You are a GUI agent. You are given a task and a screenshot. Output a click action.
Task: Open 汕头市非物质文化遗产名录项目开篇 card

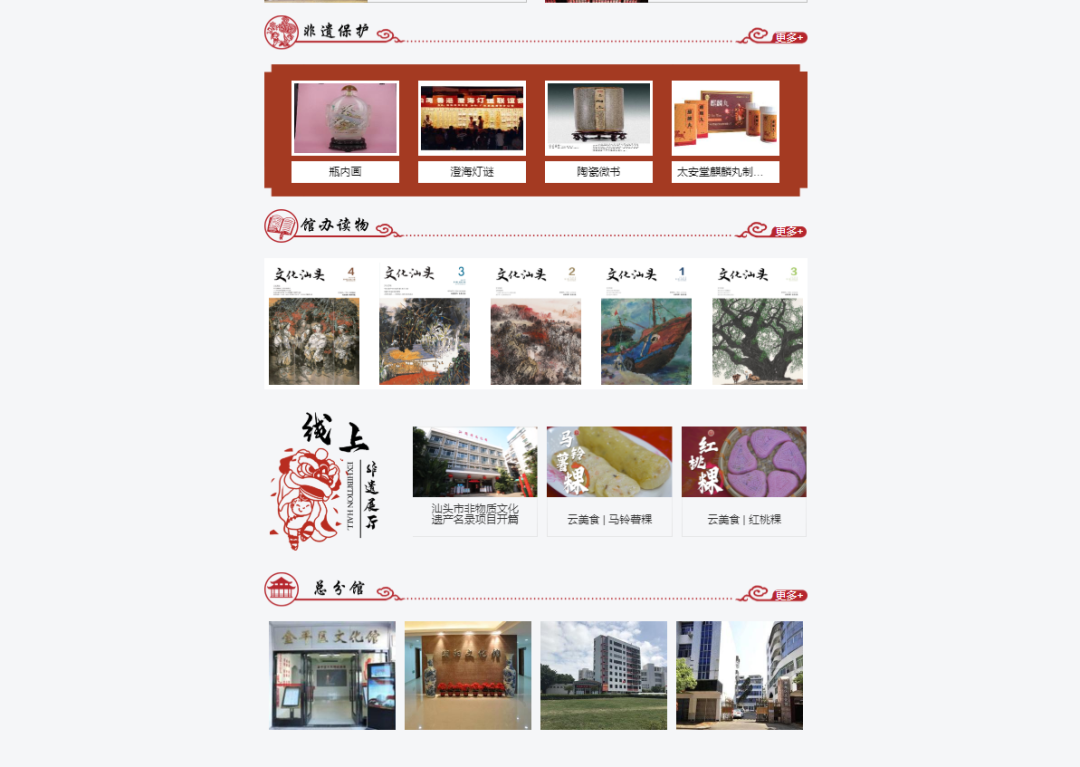point(475,482)
